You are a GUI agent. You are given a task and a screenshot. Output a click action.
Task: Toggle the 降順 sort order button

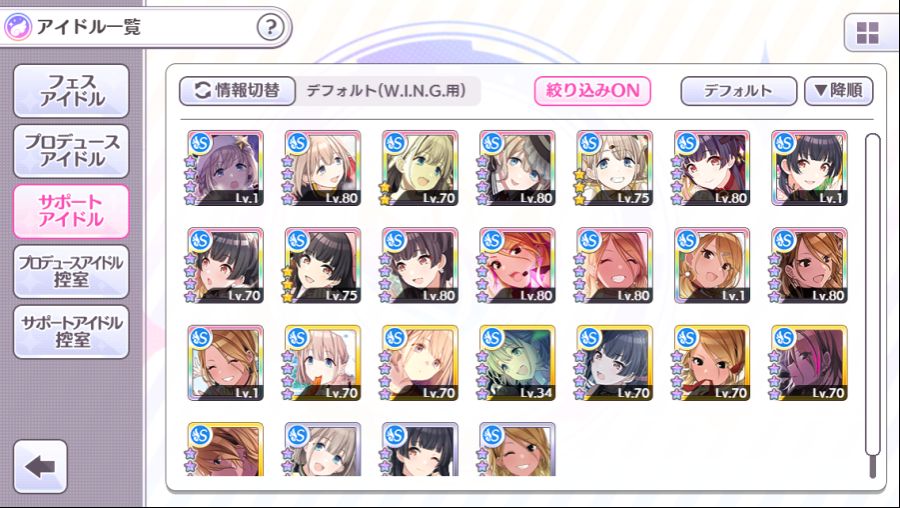pos(838,91)
